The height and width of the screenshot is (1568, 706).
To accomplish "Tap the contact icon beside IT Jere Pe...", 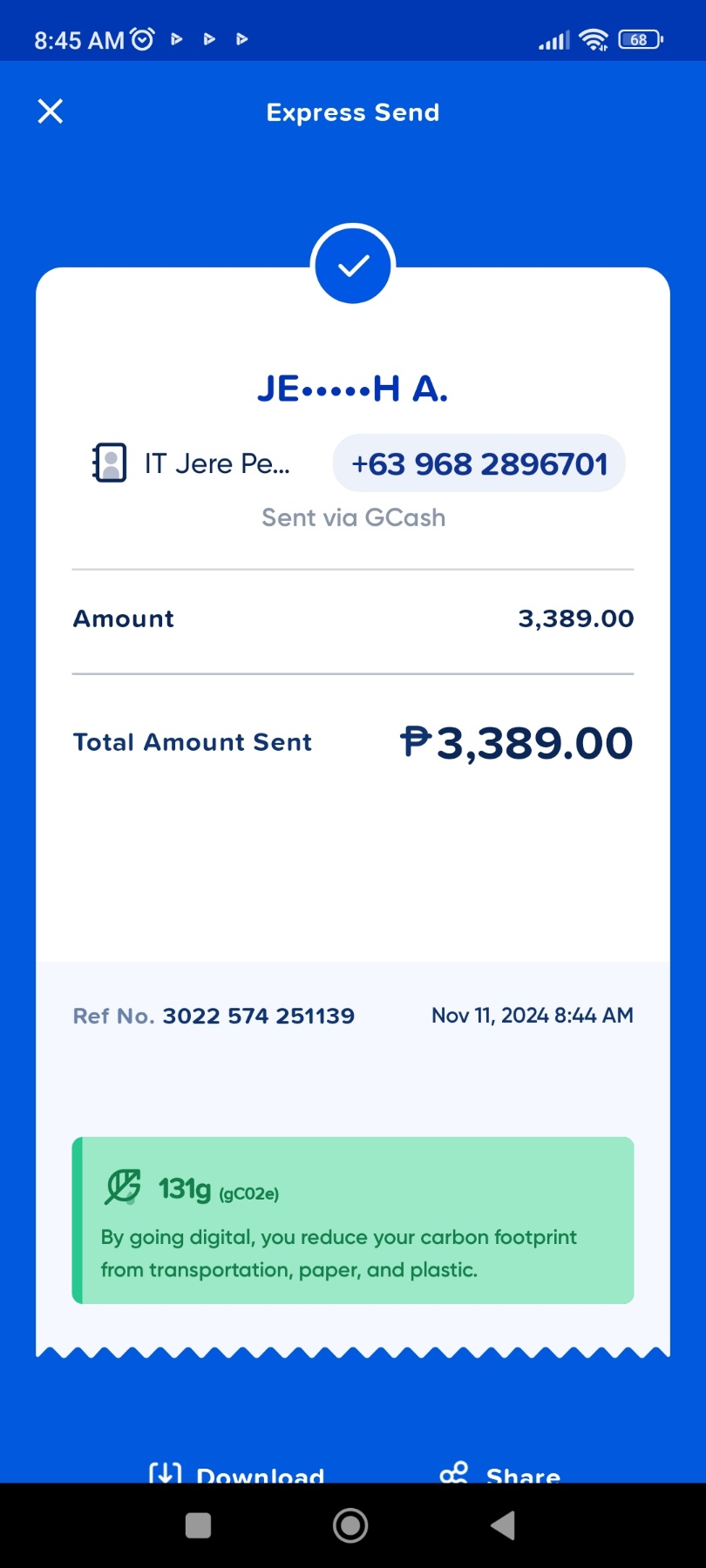I will point(110,463).
